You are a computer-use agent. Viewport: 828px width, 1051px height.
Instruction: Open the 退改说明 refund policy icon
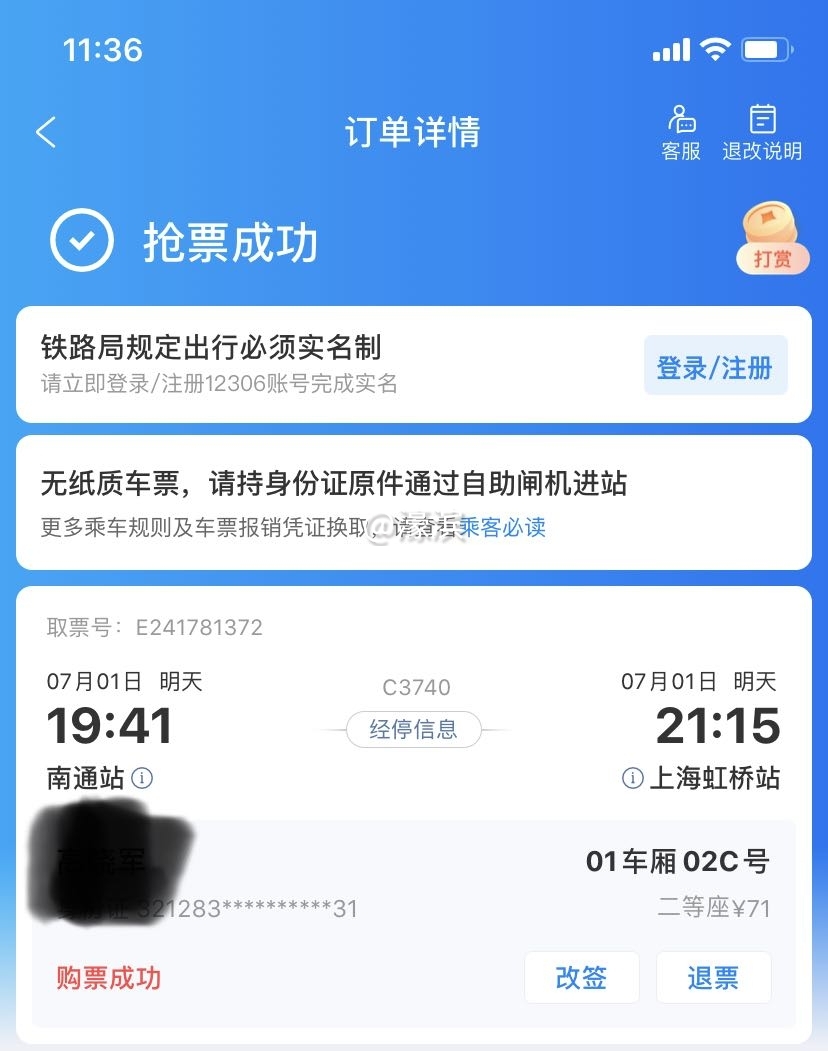(763, 131)
